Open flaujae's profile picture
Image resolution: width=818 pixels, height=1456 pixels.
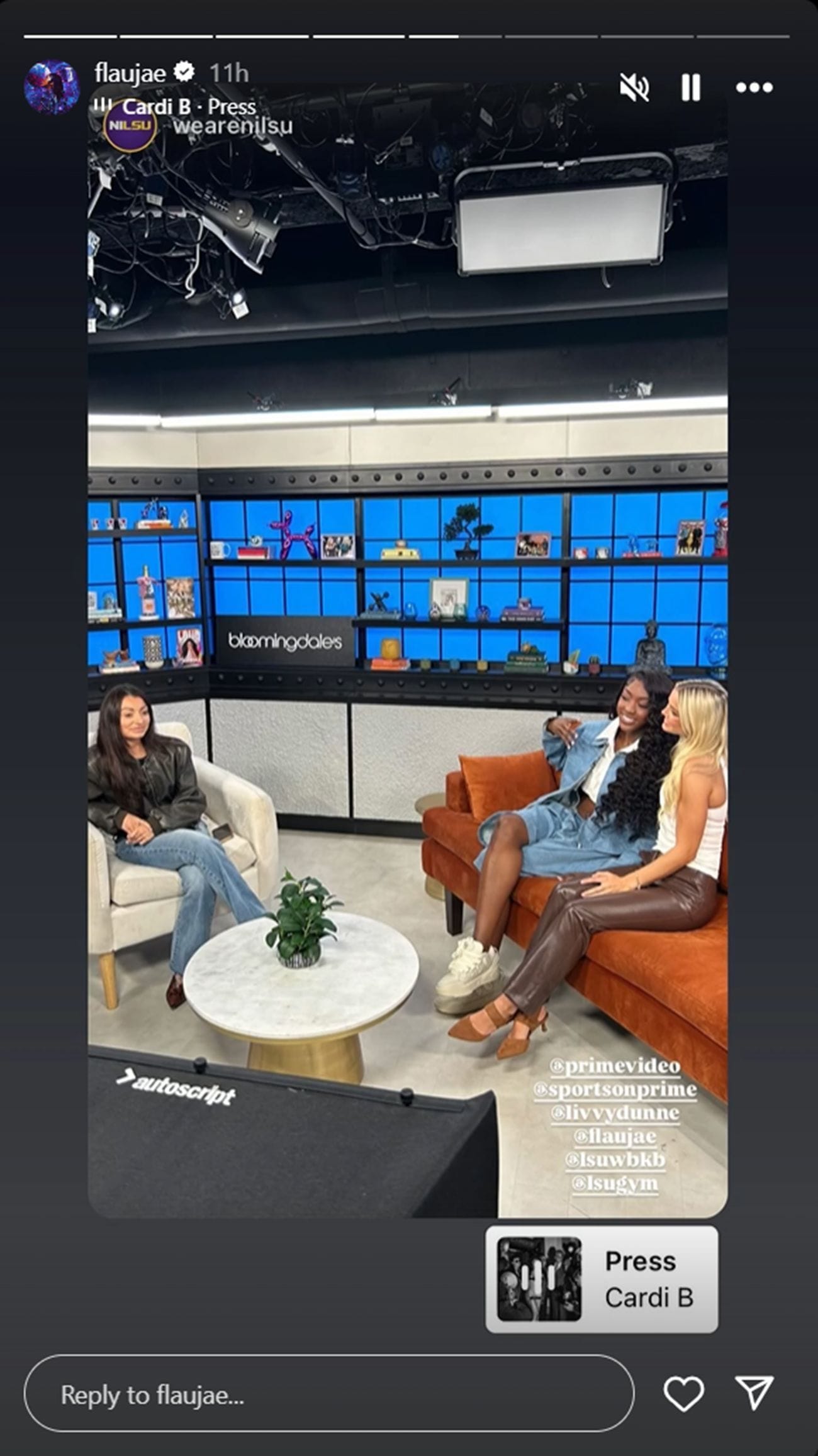tap(51, 87)
